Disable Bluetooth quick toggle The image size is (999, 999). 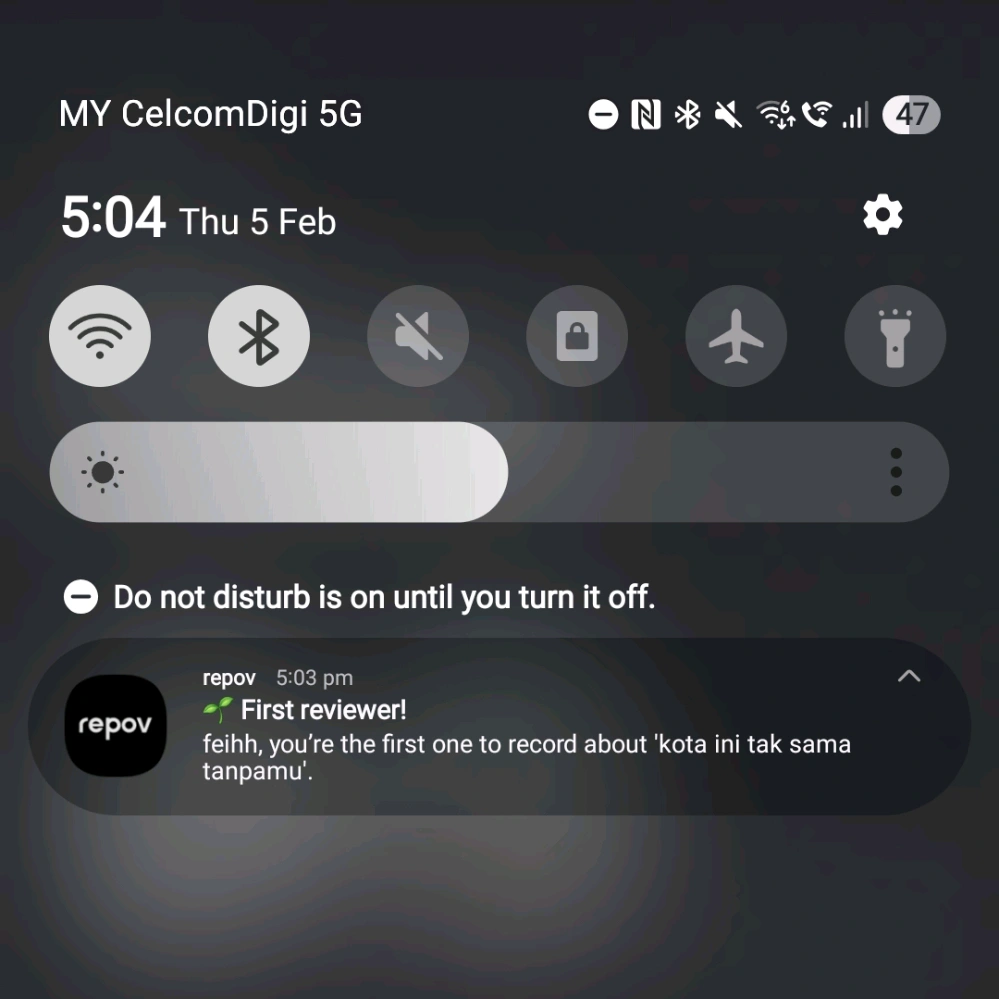tap(259, 336)
